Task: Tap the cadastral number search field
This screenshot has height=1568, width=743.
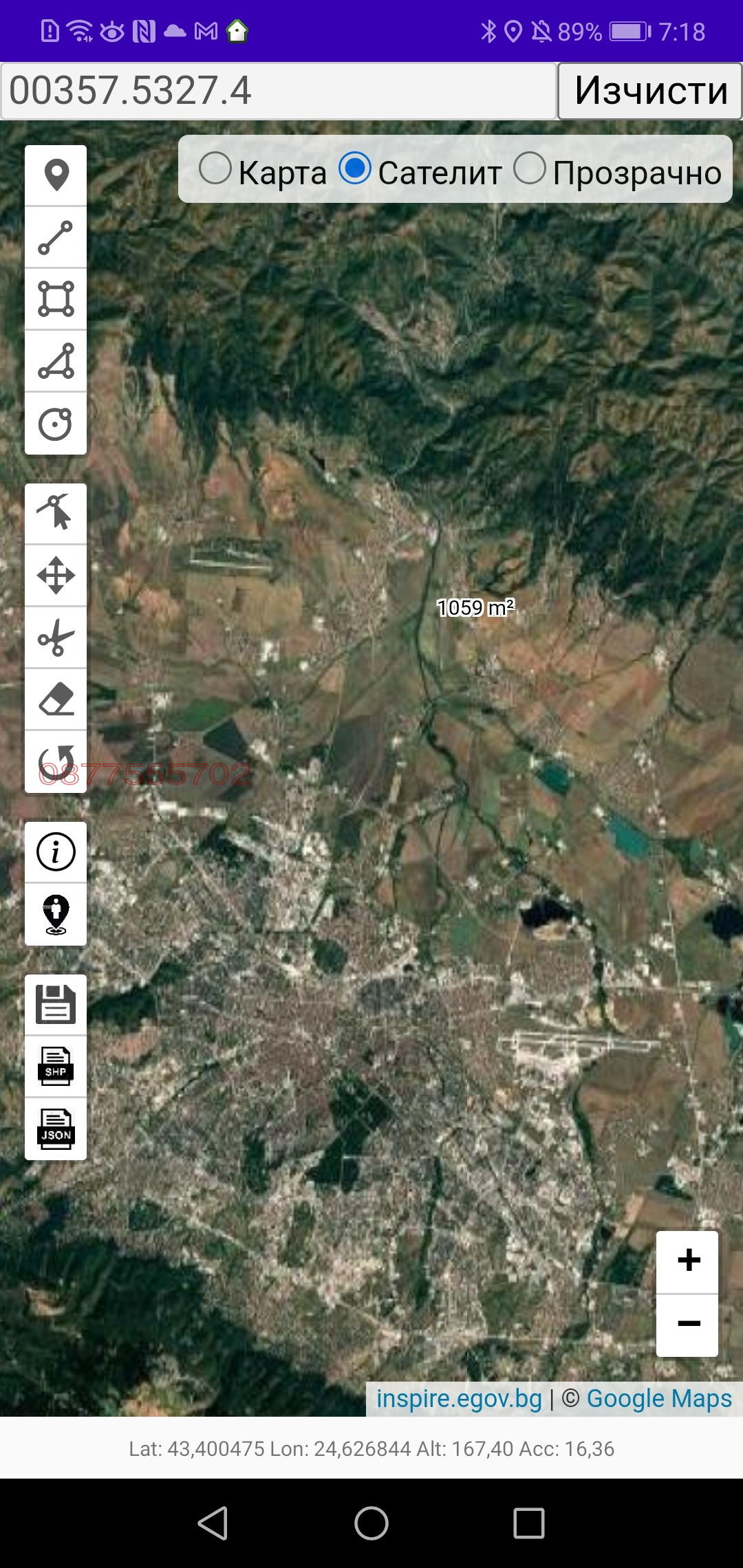Action: 278,91
